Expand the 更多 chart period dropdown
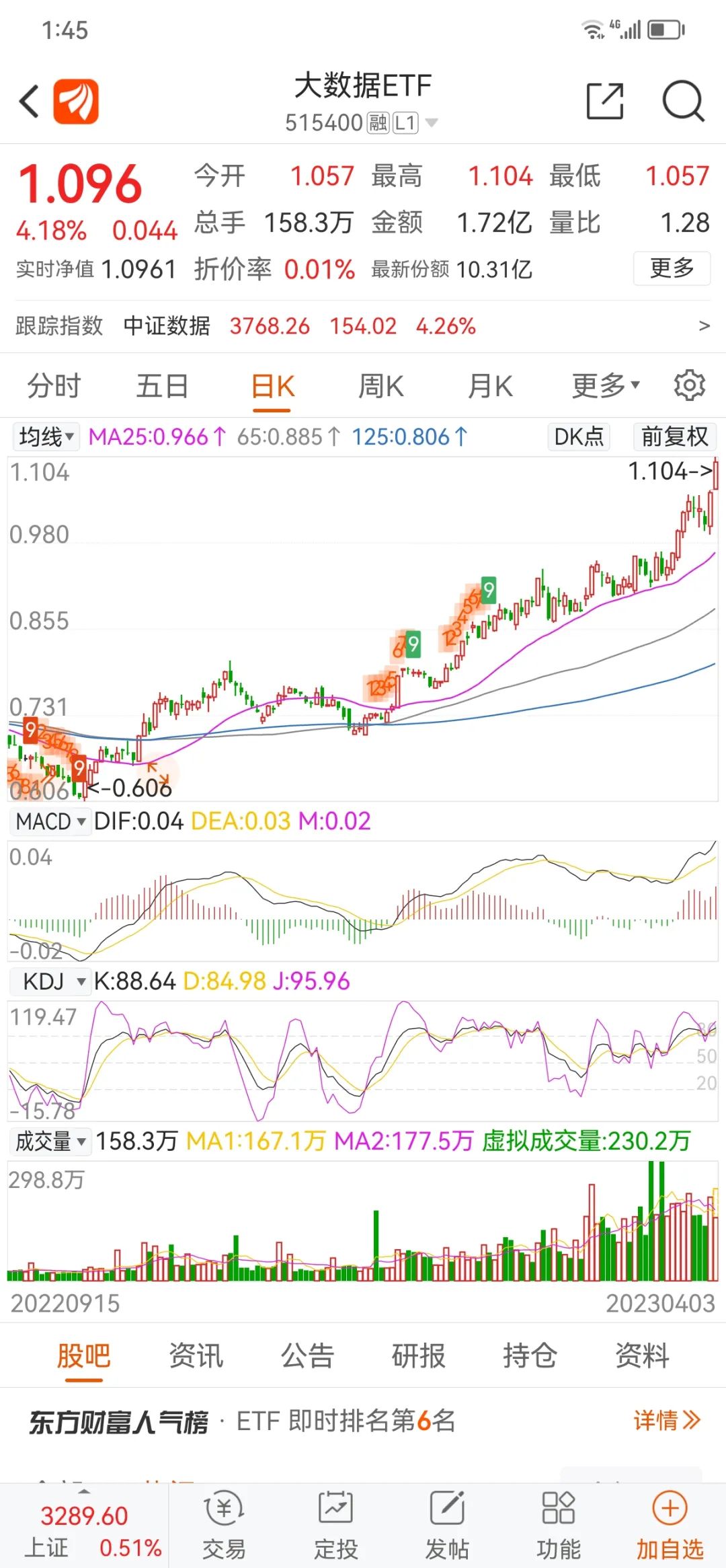 (605, 387)
